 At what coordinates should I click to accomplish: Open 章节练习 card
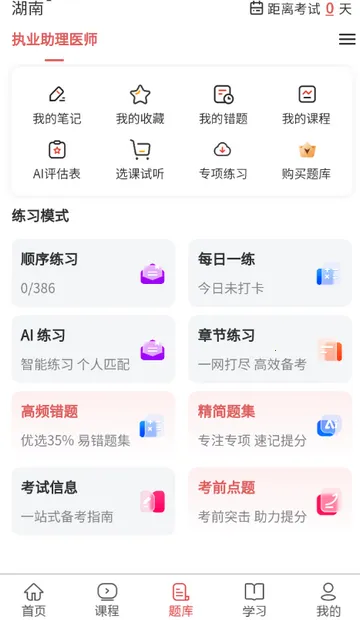click(x=270, y=349)
